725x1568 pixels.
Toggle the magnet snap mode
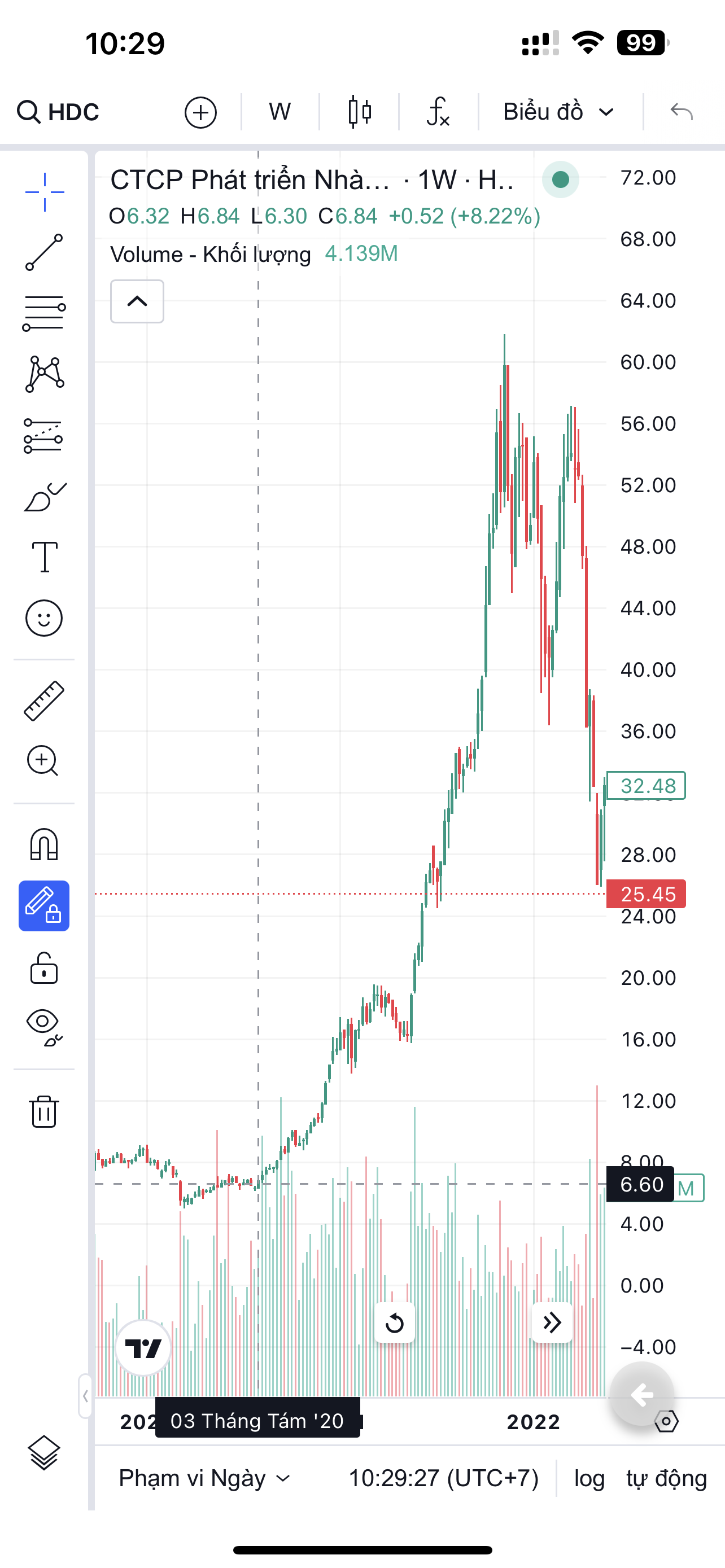pos(44,845)
